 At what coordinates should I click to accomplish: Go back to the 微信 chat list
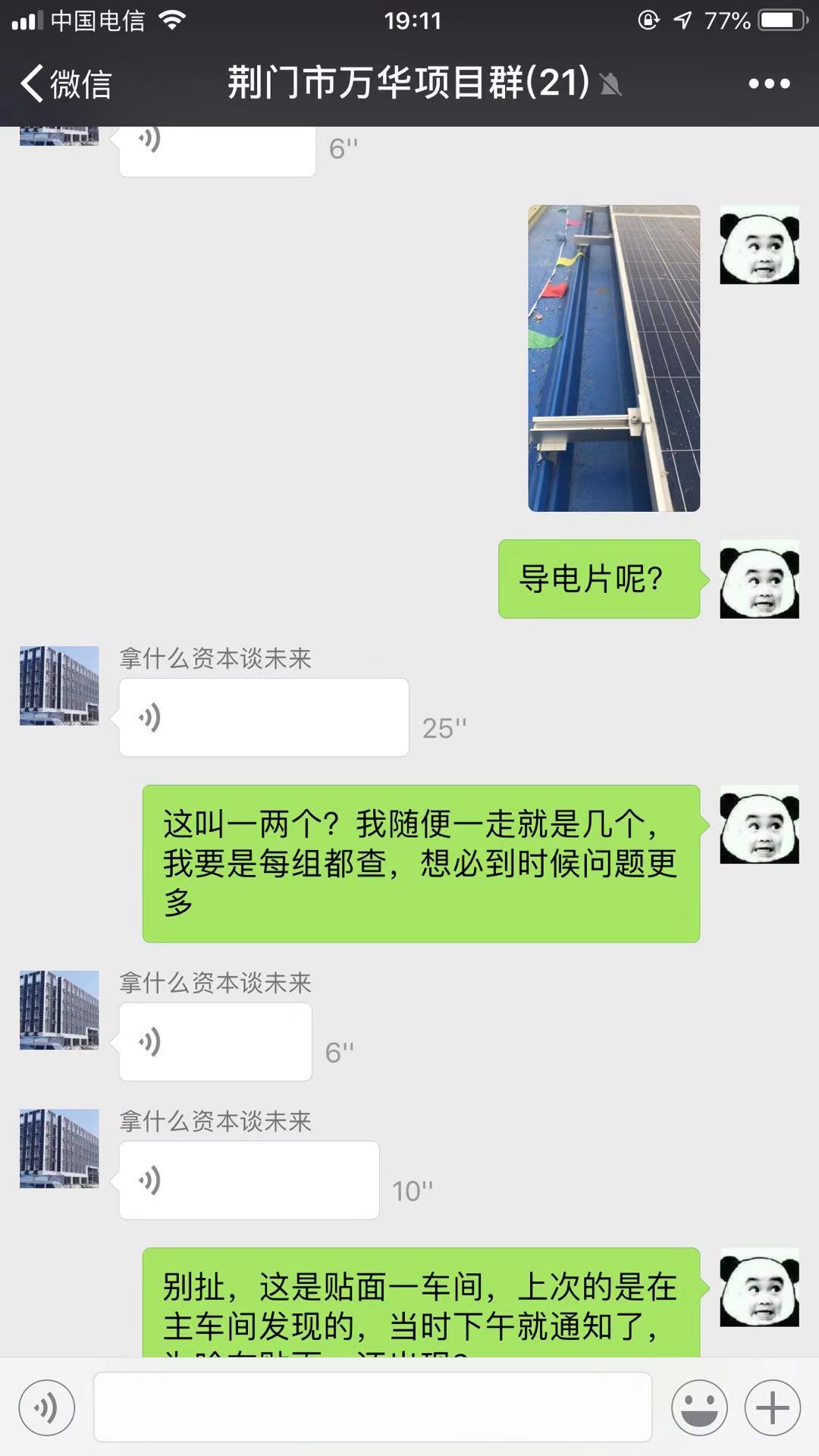click(x=66, y=83)
